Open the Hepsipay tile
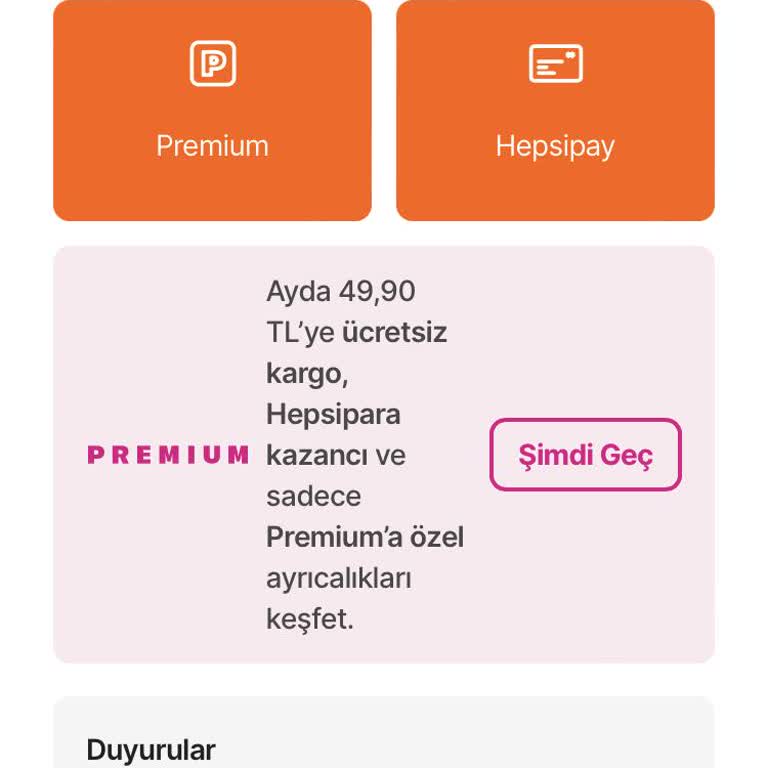The image size is (768, 768). pyautogui.click(x=555, y=110)
